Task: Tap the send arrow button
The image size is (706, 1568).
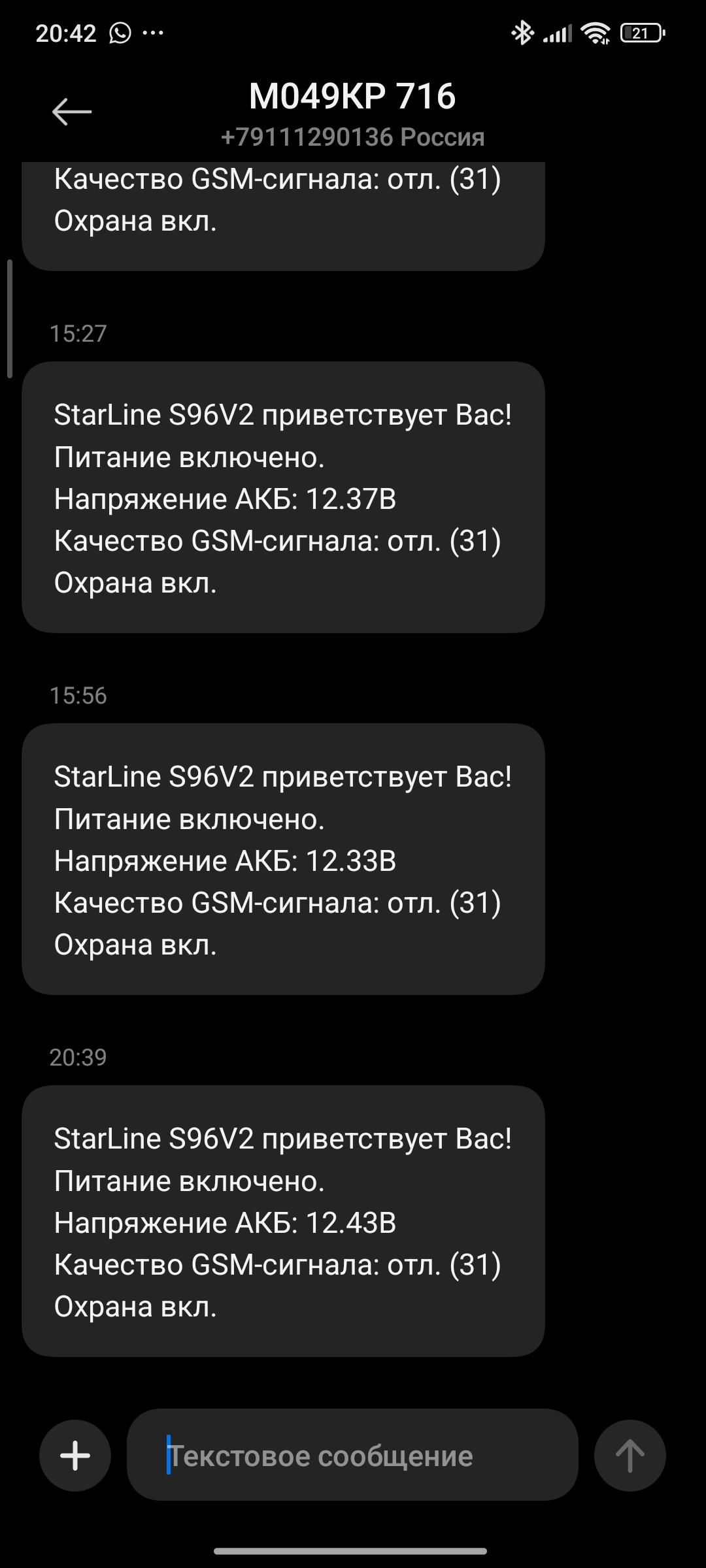Action: tap(630, 1456)
